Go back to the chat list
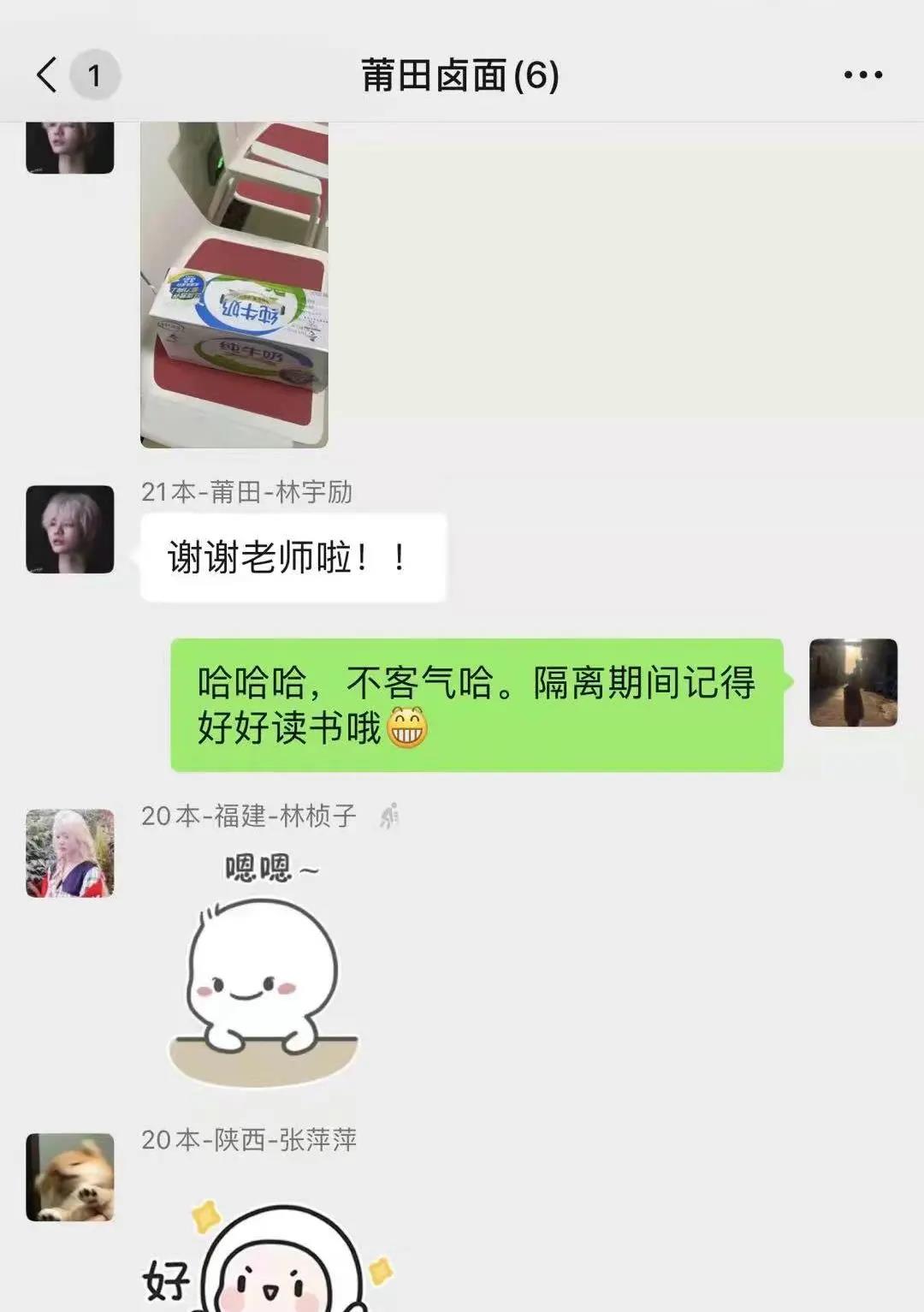 [48, 75]
